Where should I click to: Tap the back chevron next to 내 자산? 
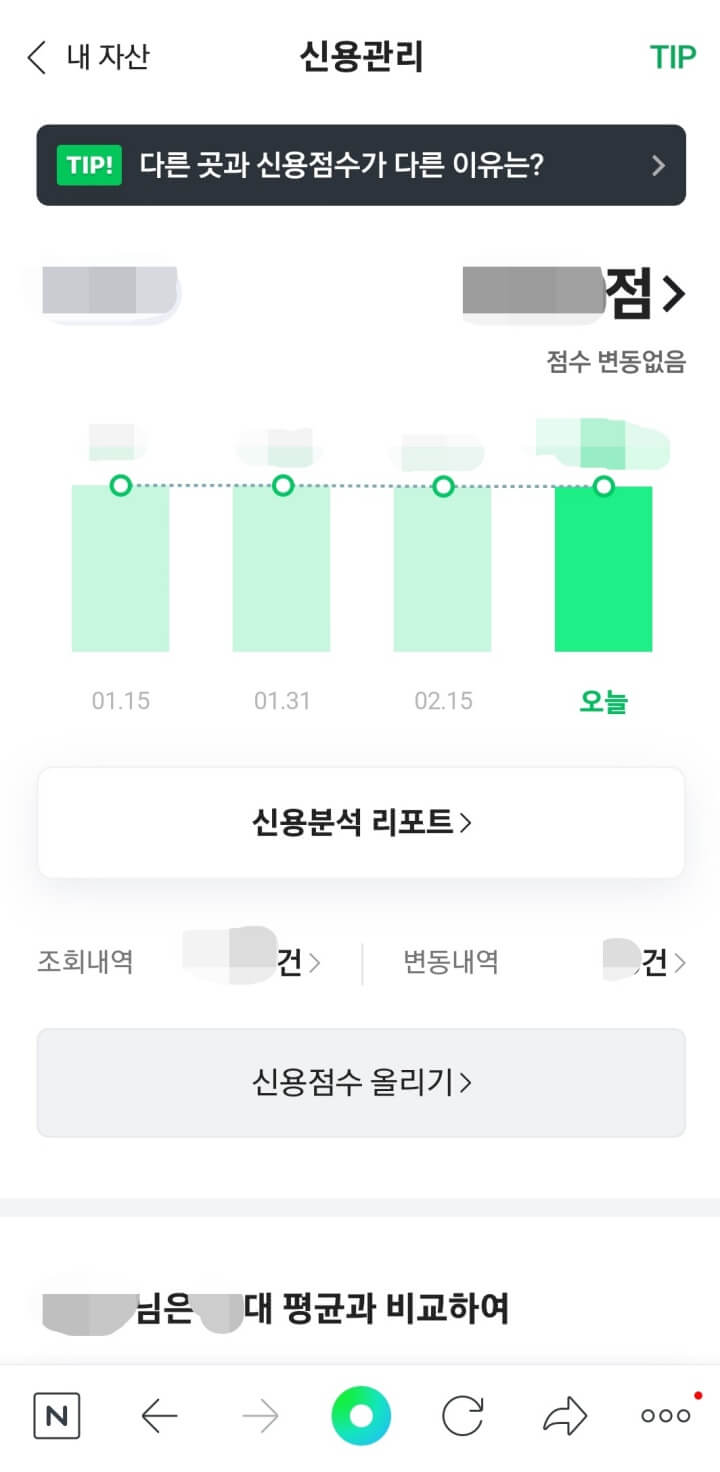pos(36,57)
